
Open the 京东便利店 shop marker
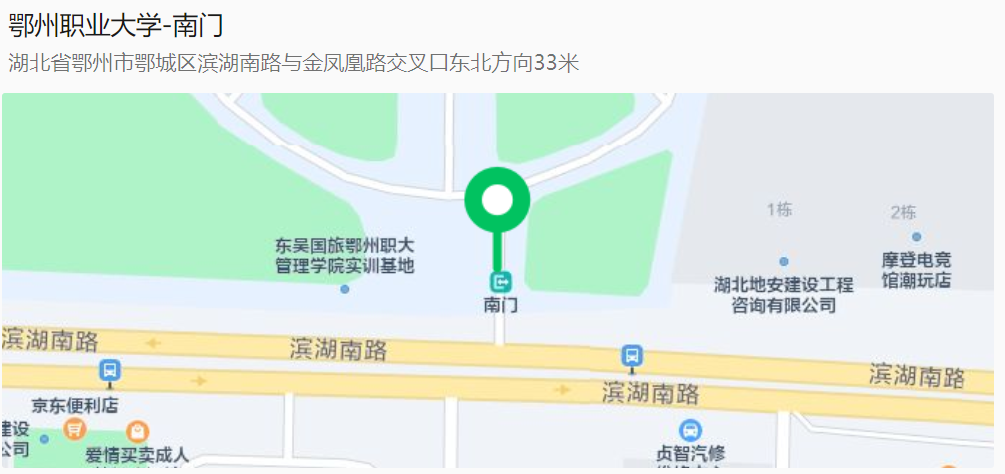pos(75,429)
